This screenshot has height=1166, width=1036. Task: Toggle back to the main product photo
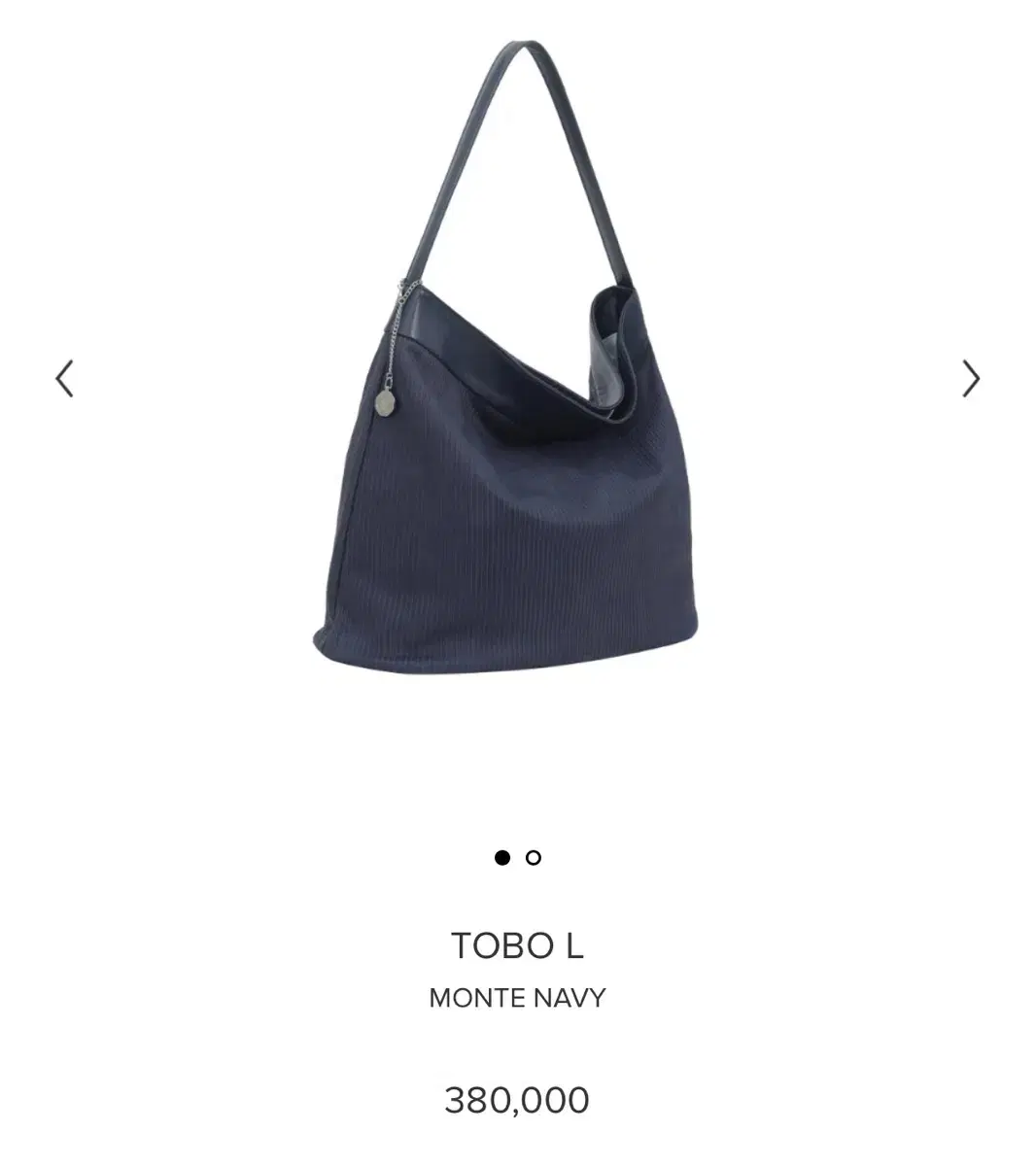coord(501,859)
